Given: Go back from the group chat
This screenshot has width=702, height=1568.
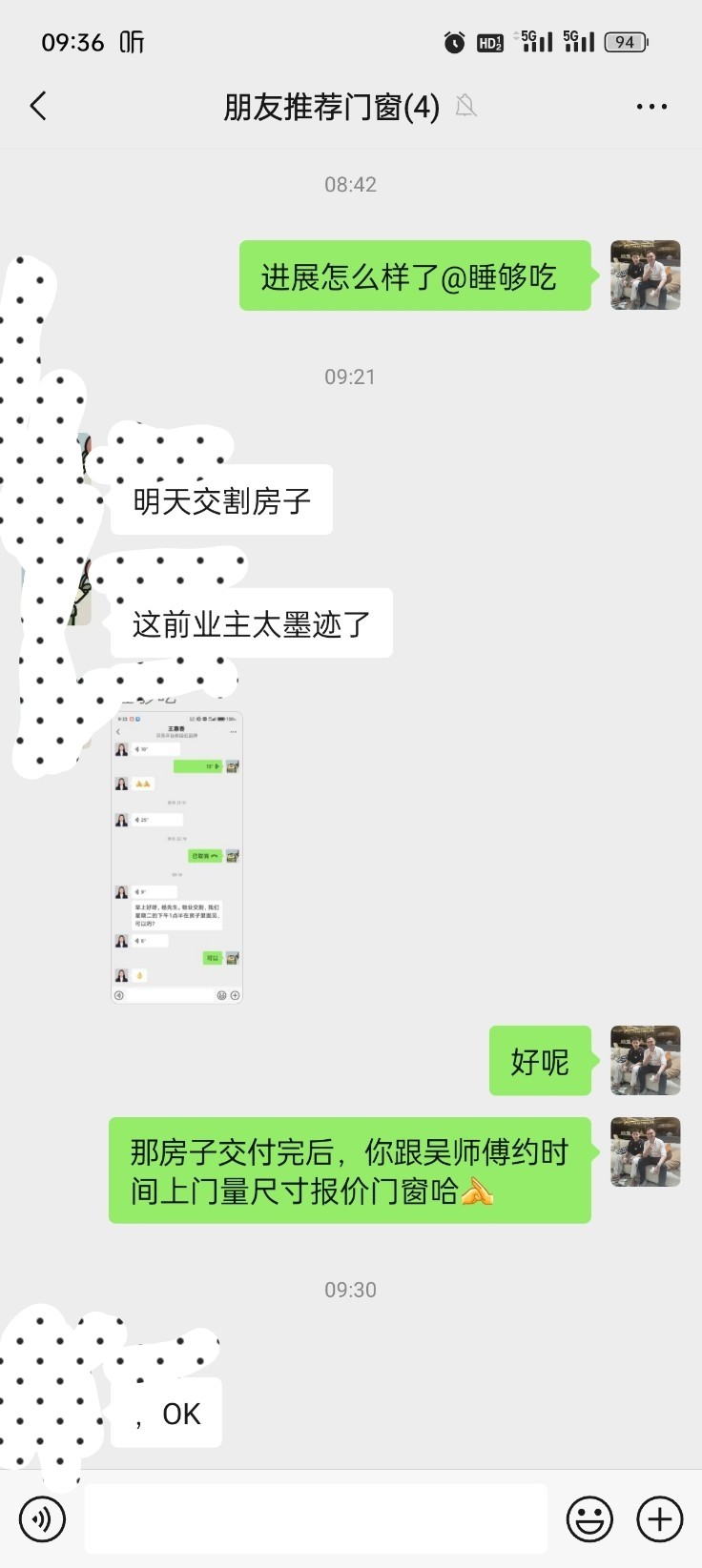Looking at the screenshot, I should tap(38, 106).
